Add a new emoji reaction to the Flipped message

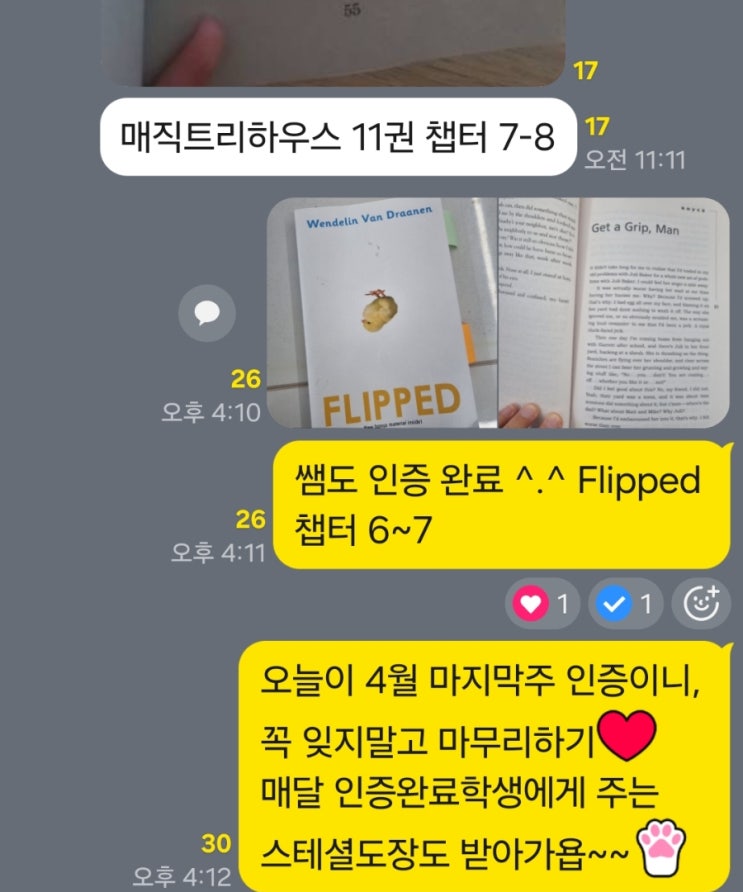pos(702,604)
